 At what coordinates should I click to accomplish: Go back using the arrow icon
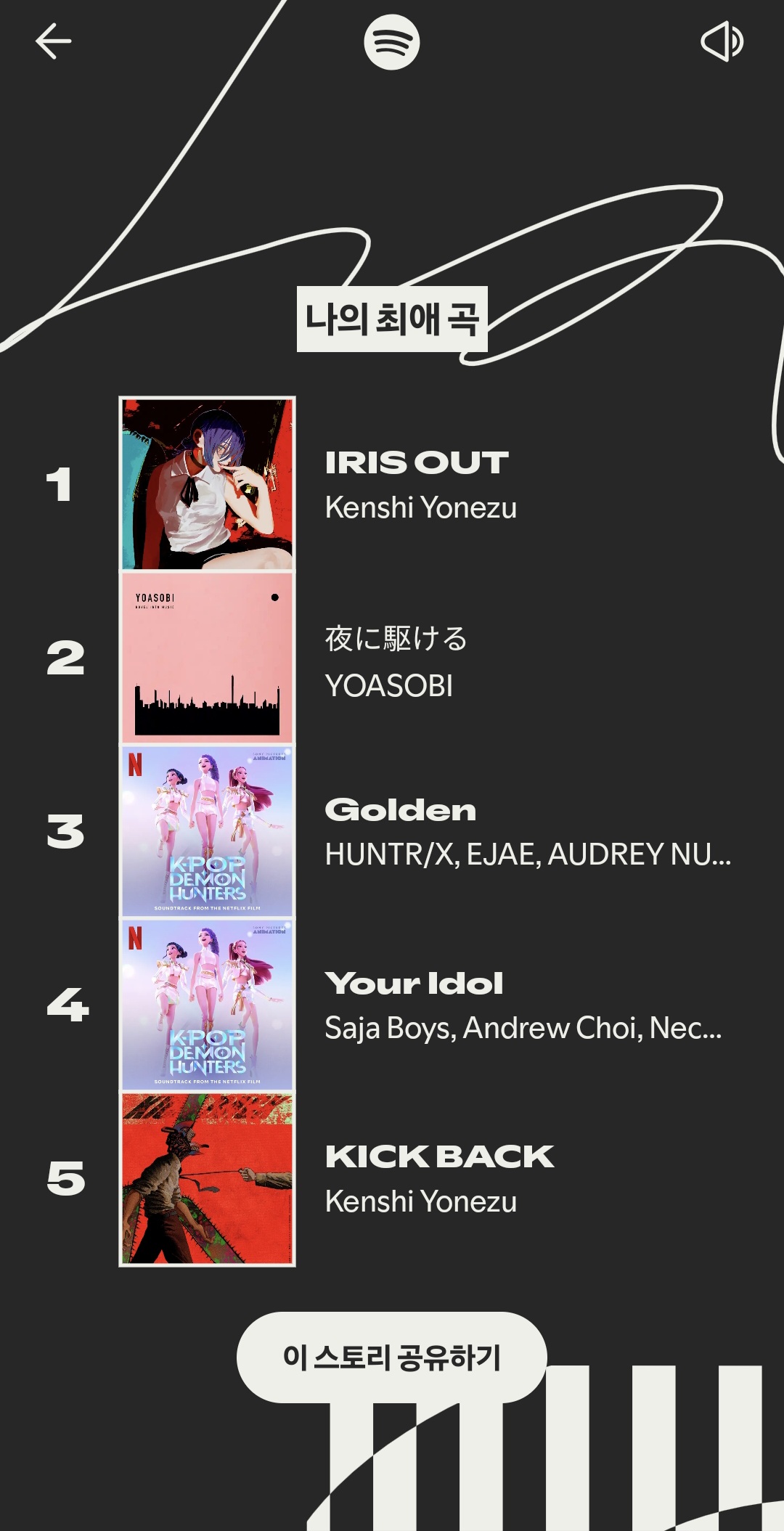click(54, 41)
